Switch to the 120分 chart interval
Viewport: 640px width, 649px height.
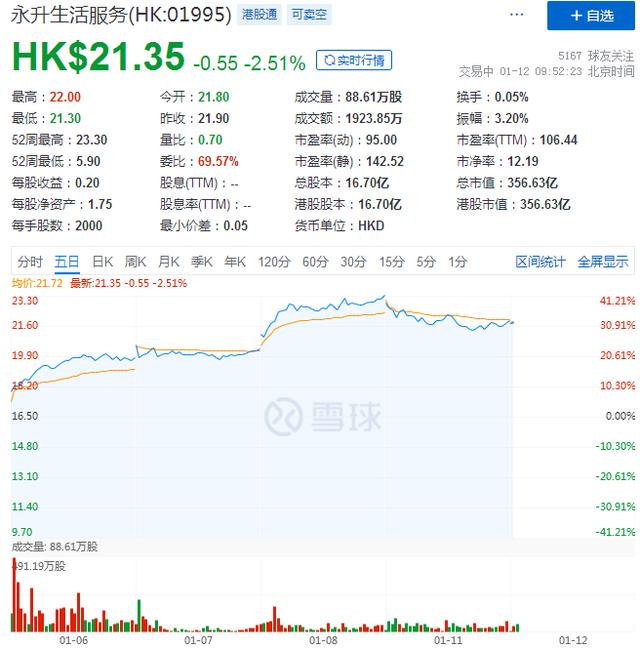click(x=273, y=262)
